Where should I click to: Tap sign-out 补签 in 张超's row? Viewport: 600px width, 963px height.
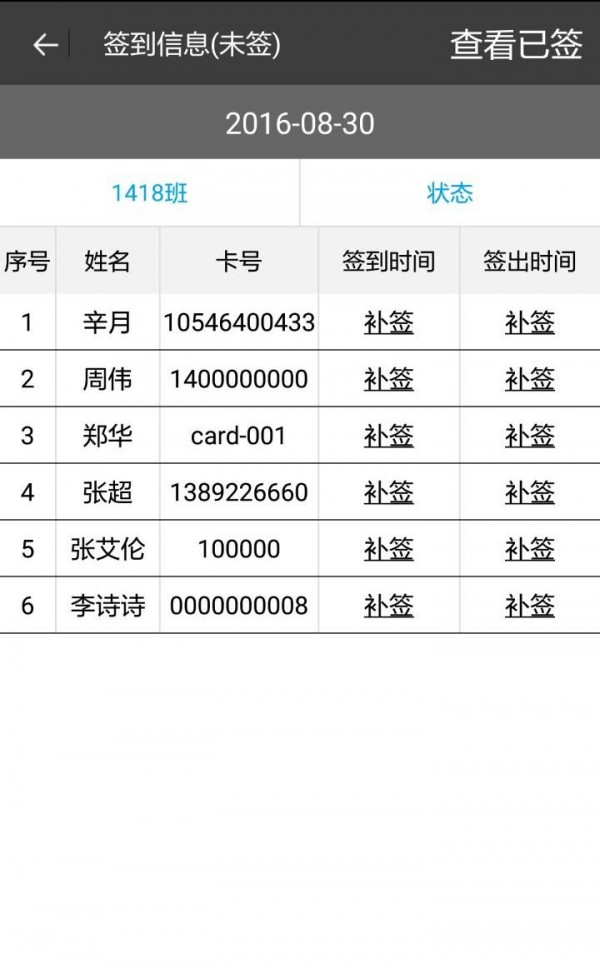pos(529,492)
